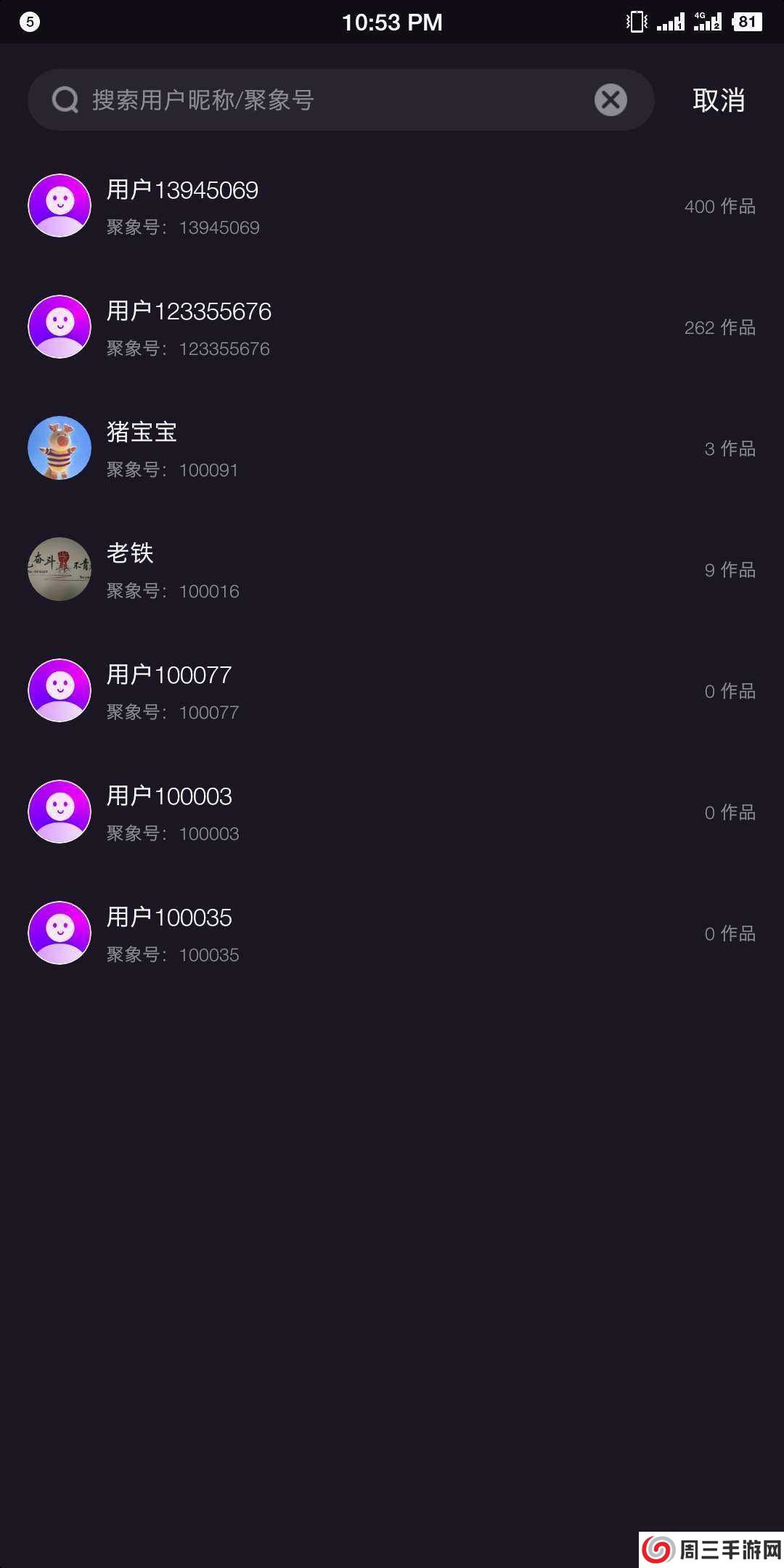Select the 猪宝宝 user row
Viewport: 784px width, 1568px height.
coord(290,448)
